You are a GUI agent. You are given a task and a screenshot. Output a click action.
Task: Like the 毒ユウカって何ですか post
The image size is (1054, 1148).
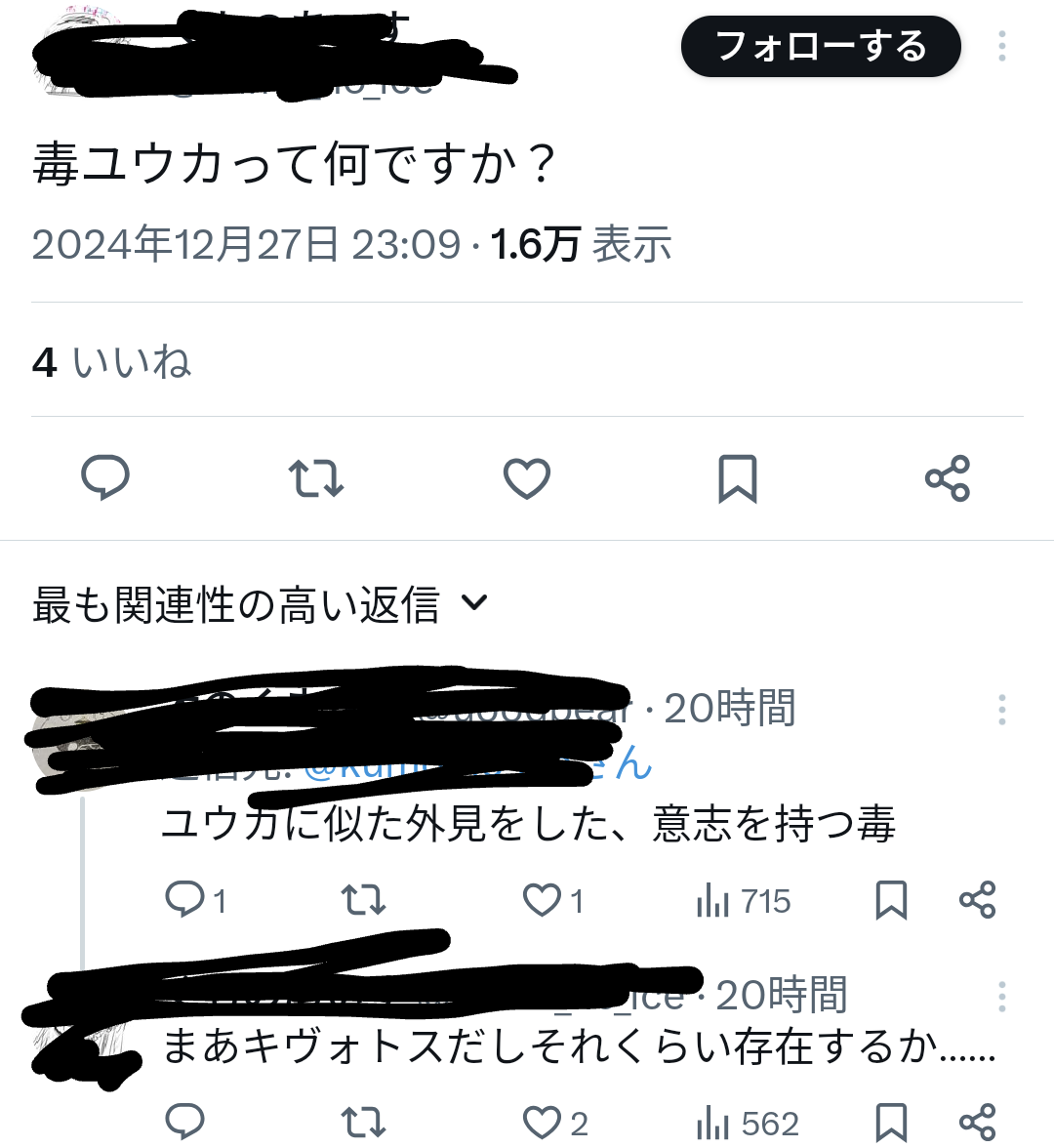pyautogui.click(x=527, y=478)
